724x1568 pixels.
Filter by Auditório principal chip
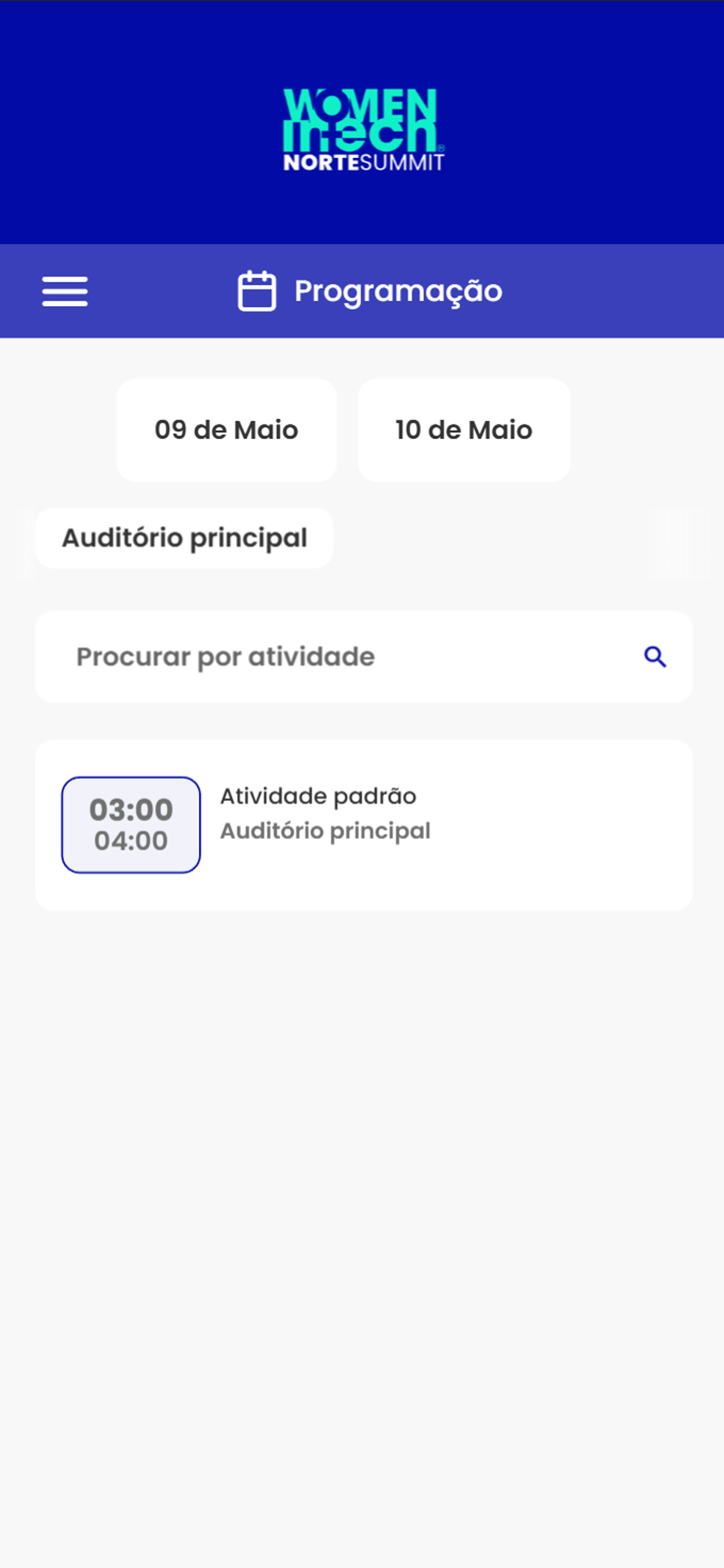point(184,538)
